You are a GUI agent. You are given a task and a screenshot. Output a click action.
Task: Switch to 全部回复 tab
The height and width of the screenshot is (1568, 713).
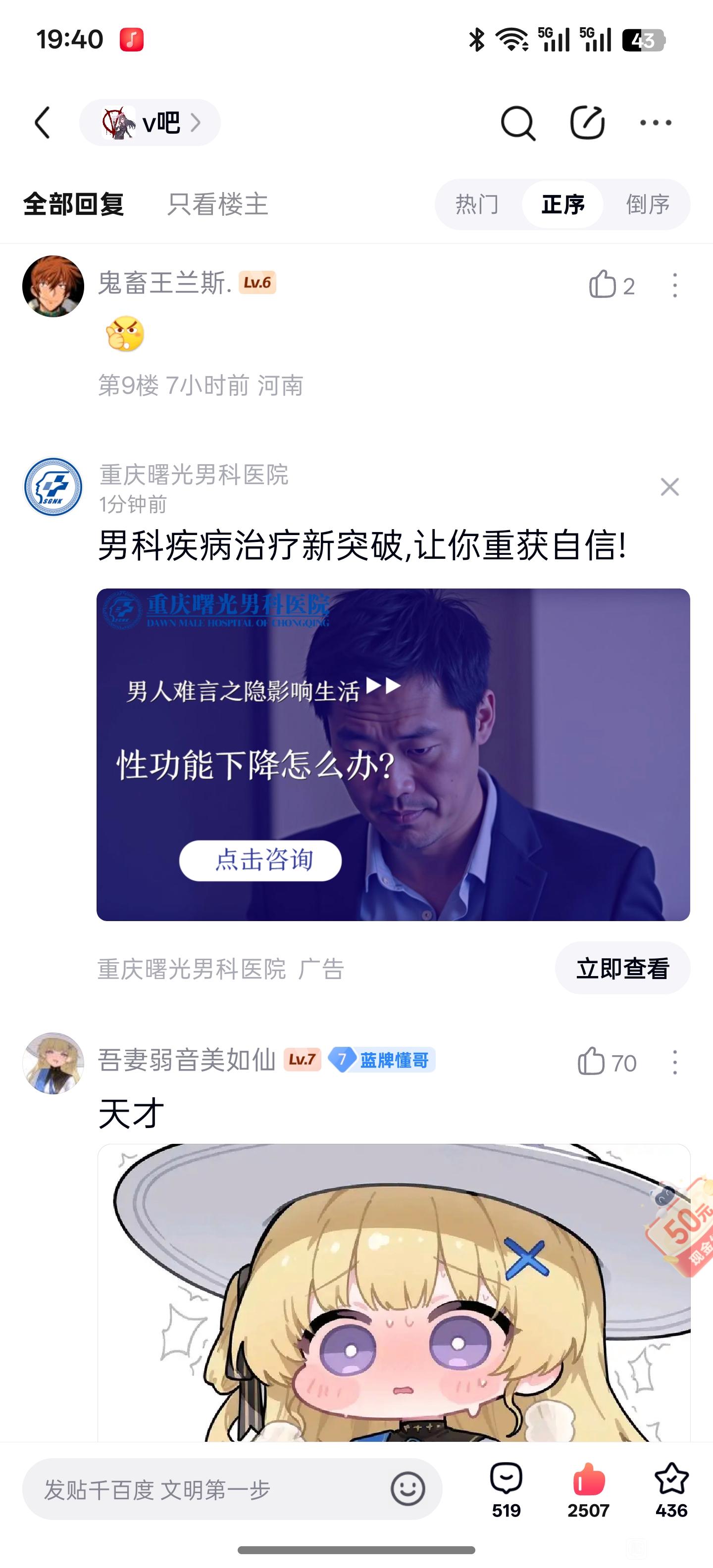74,204
